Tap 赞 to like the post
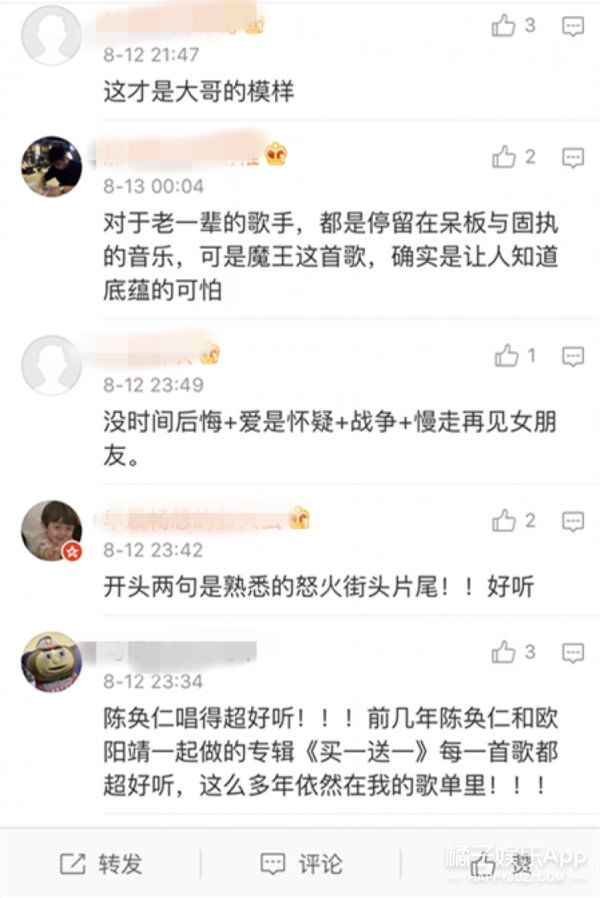Screen dimensions: 600x898 tap(500, 863)
